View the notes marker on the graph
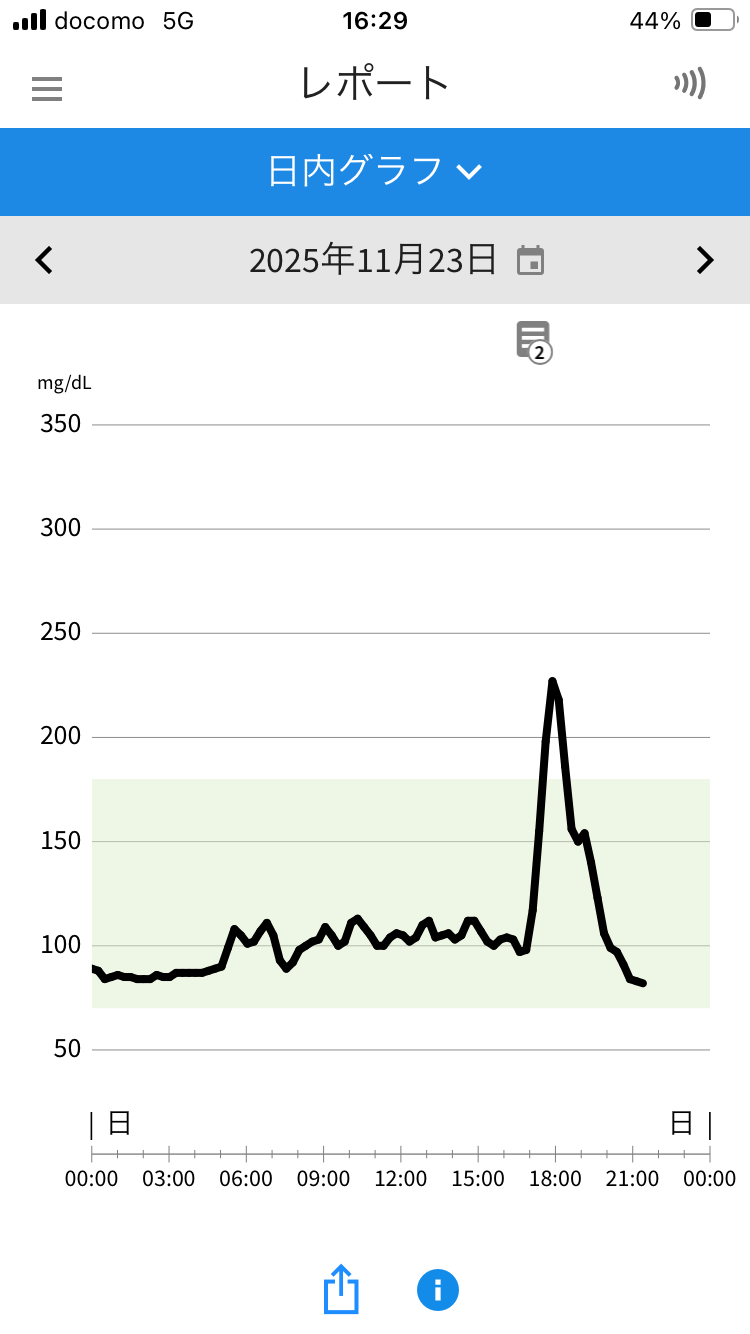Image resolution: width=750 pixels, height=1334 pixels. pyautogui.click(x=534, y=341)
